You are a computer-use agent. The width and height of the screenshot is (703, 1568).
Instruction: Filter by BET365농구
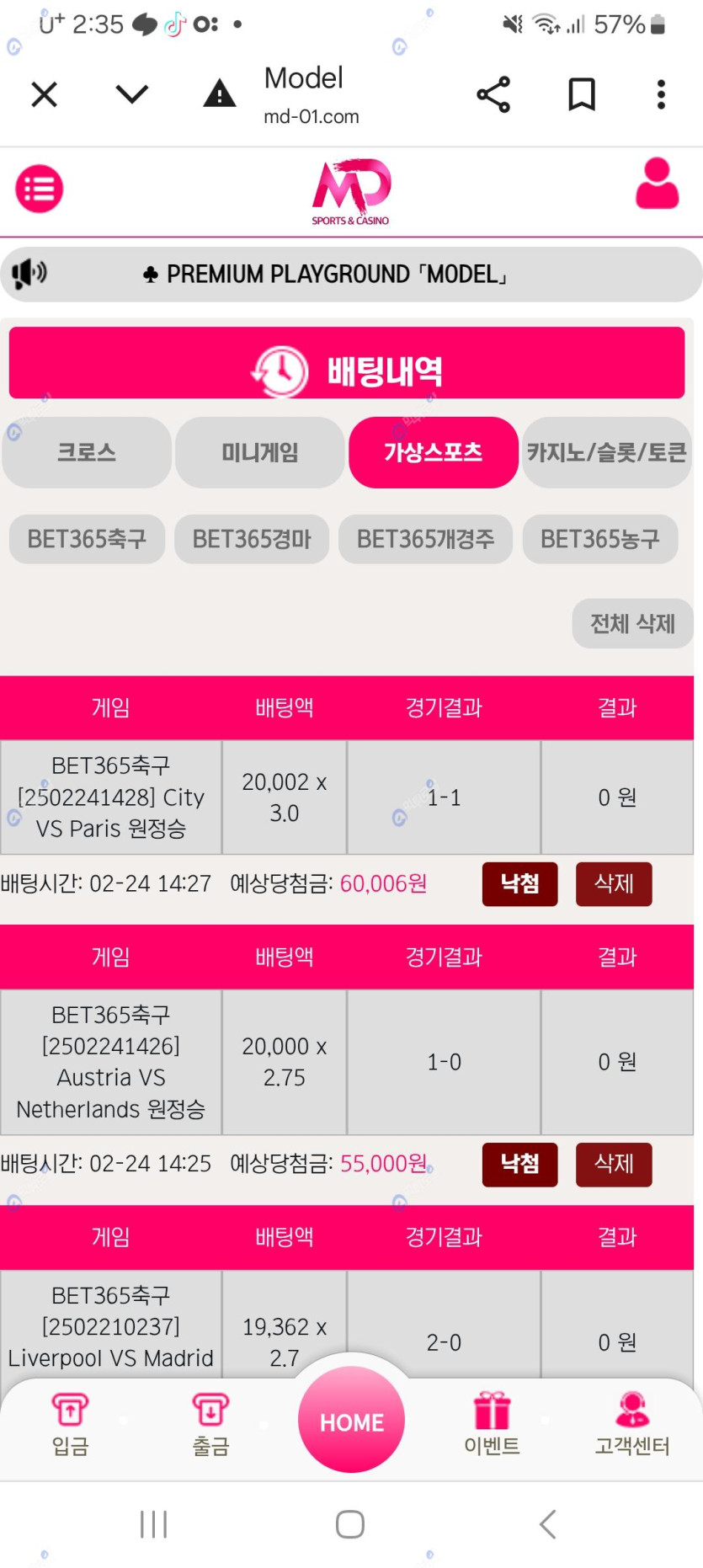[x=599, y=539]
